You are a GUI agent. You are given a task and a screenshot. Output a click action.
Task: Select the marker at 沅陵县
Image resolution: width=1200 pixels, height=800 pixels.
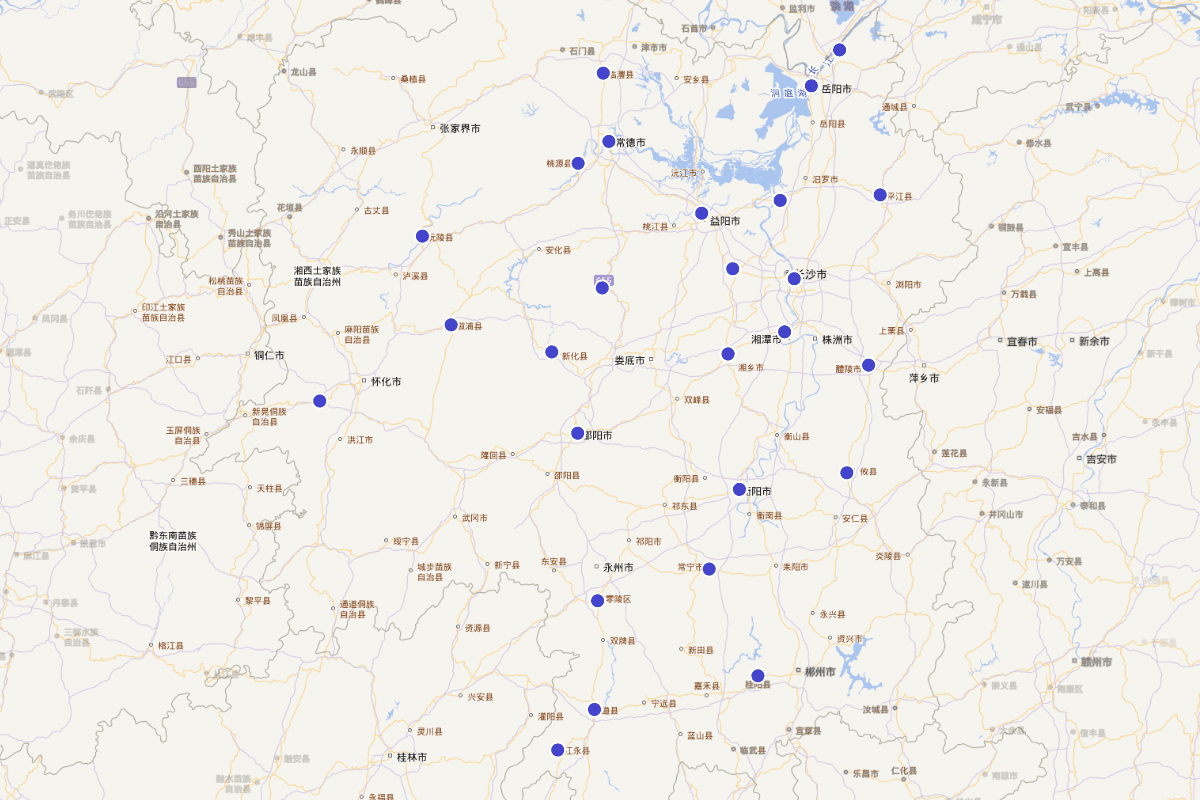pyautogui.click(x=422, y=236)
